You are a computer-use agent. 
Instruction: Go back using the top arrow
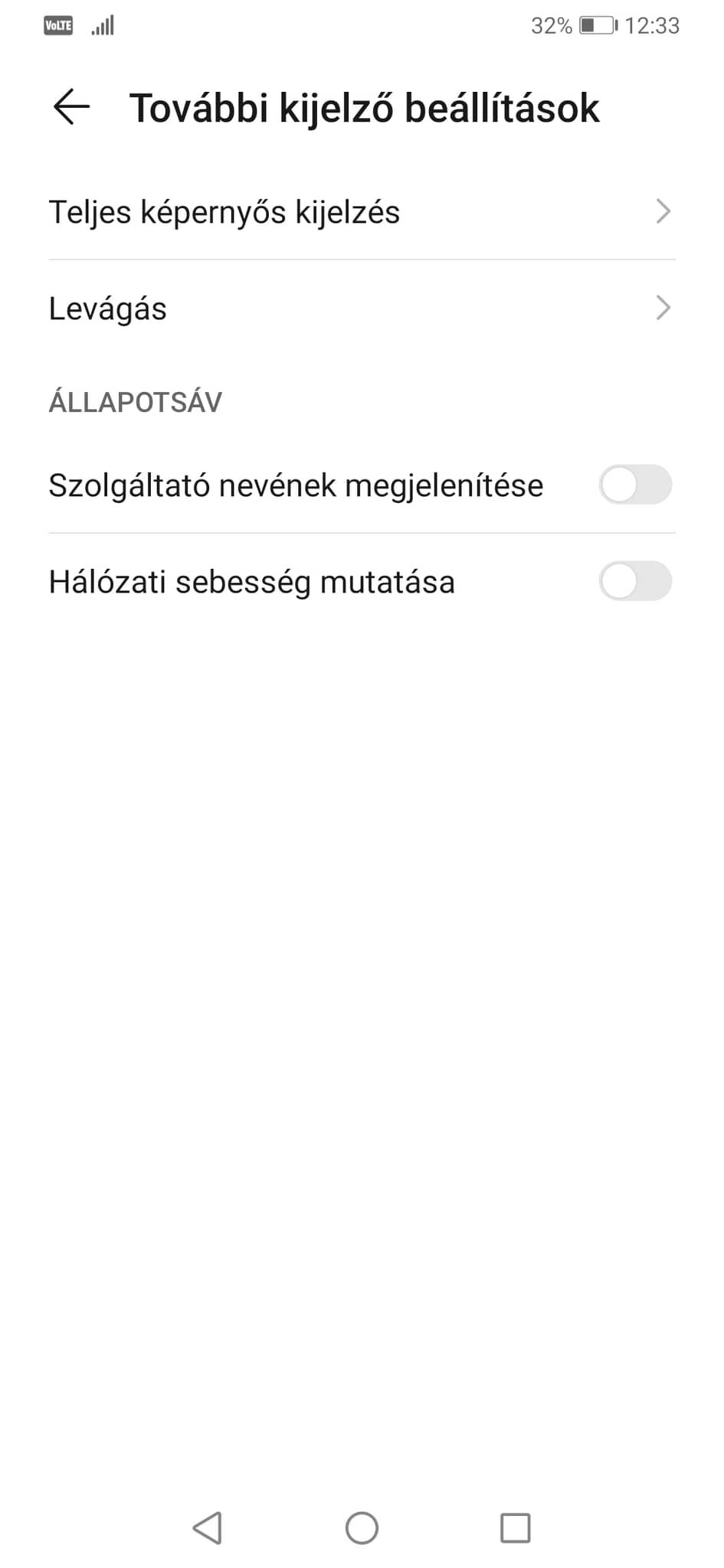tap(71, 106)
